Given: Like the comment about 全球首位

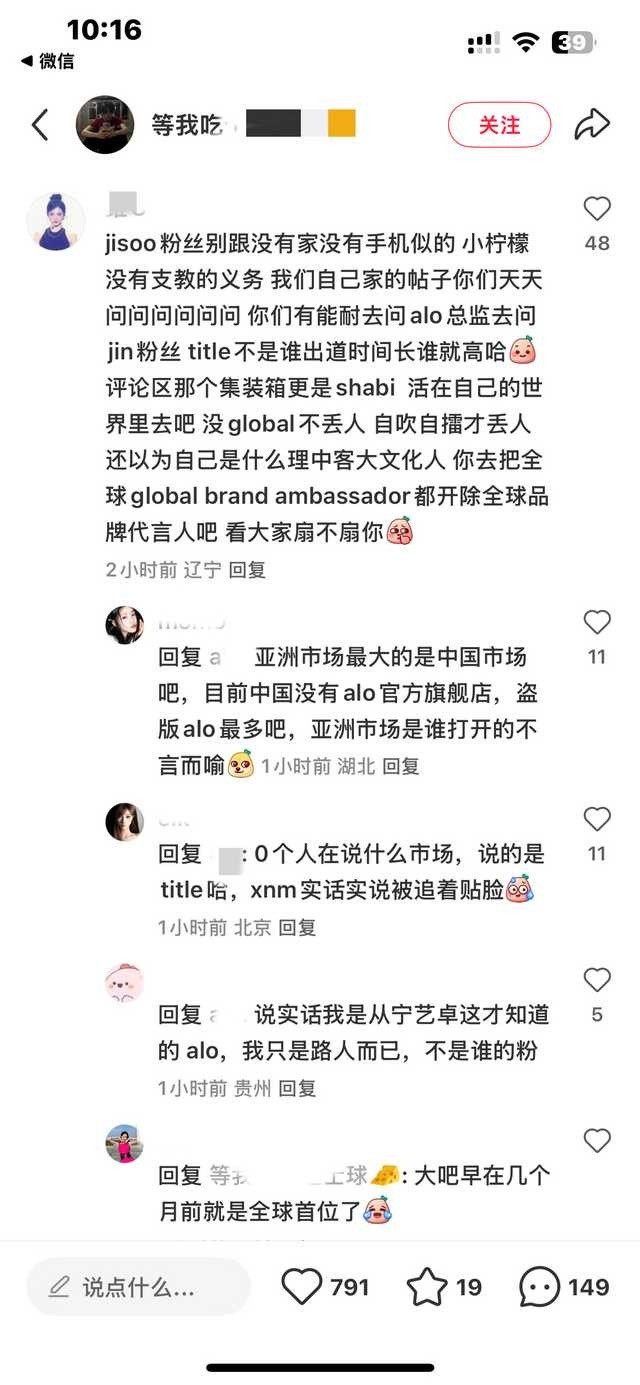Looking at the screenshot, I should tap(597, 1141).
